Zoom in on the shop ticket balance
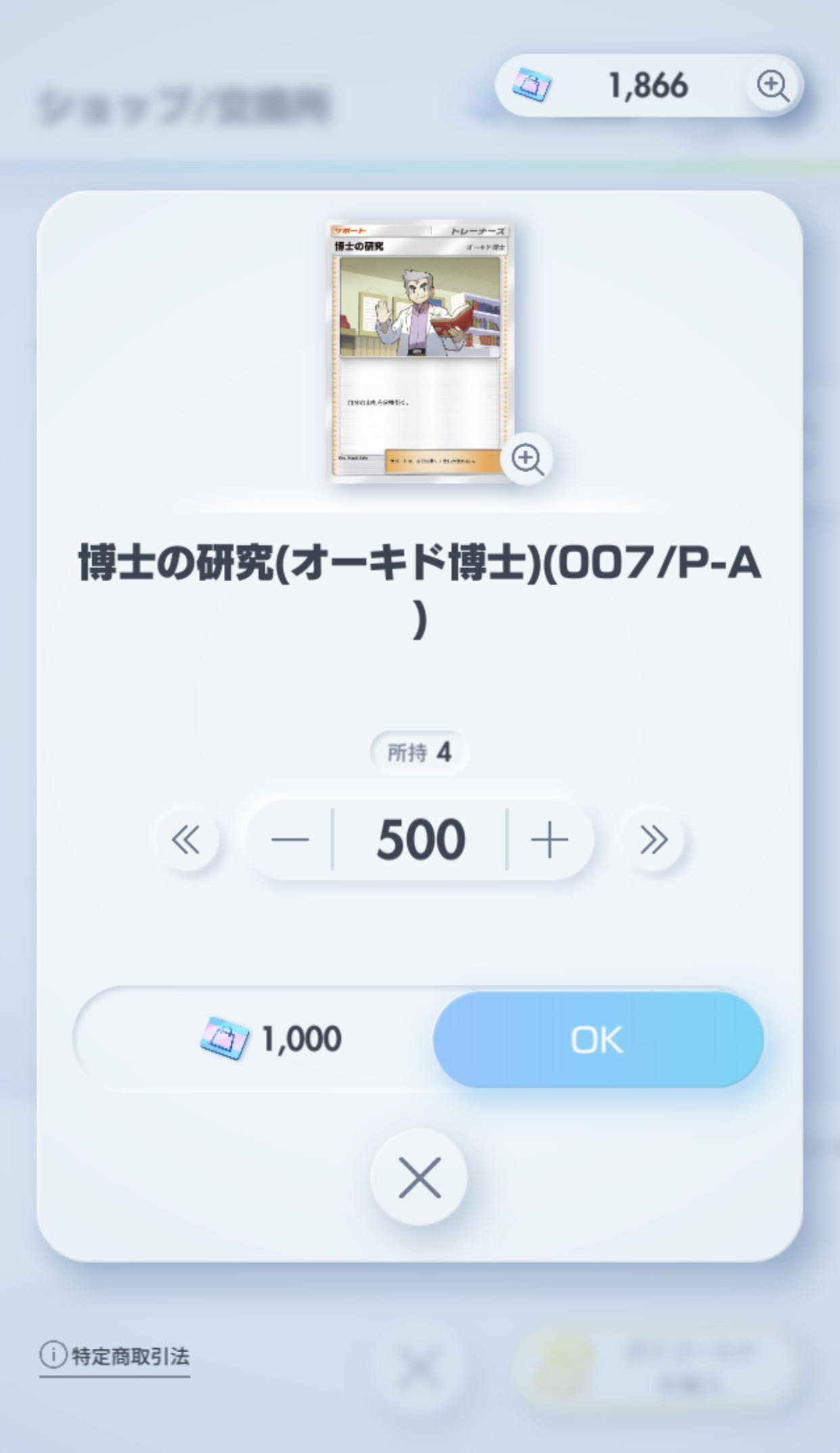Screen dimensions: 840x1453 [772, 86]
